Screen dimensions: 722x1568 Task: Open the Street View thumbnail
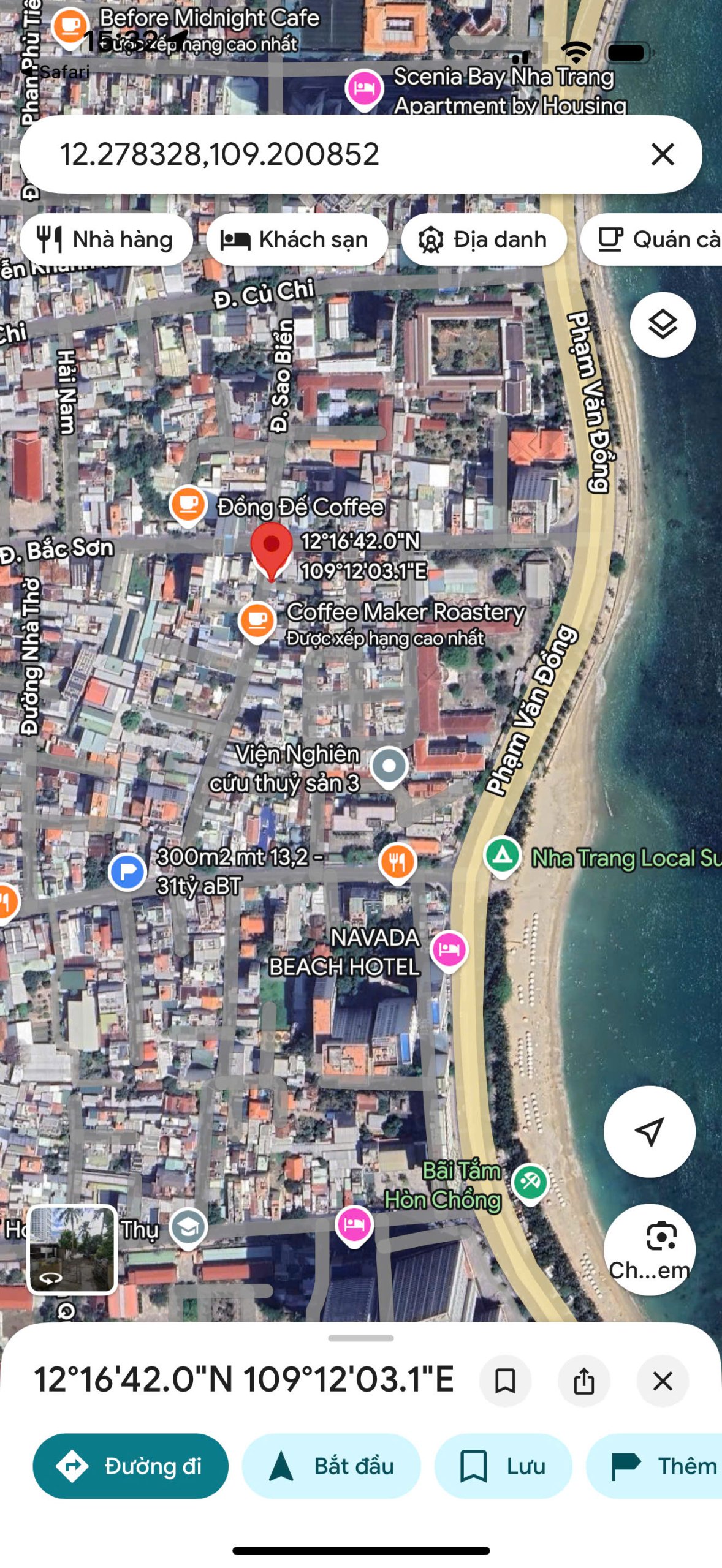pyautogui.click(x=72, y=1249)
